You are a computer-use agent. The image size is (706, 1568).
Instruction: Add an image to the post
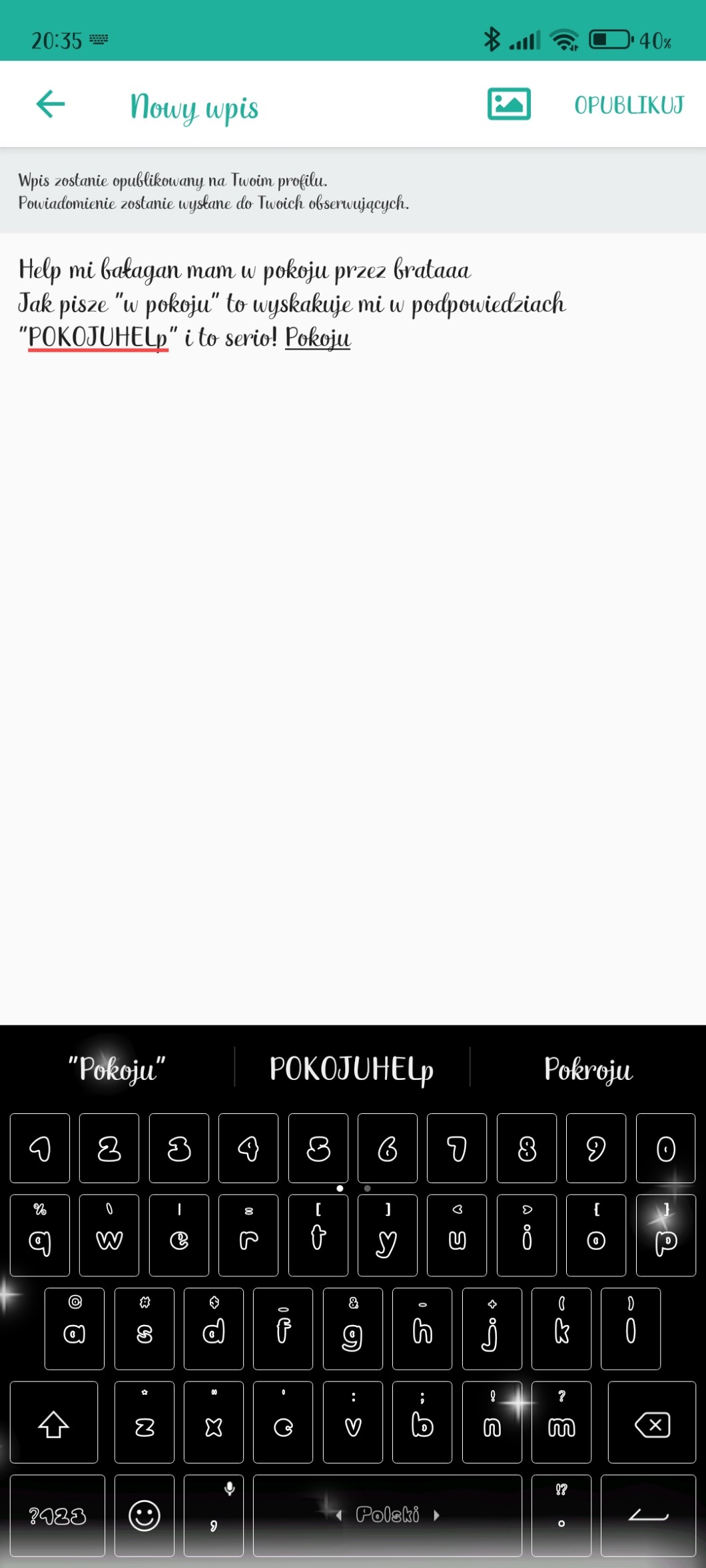509,104
